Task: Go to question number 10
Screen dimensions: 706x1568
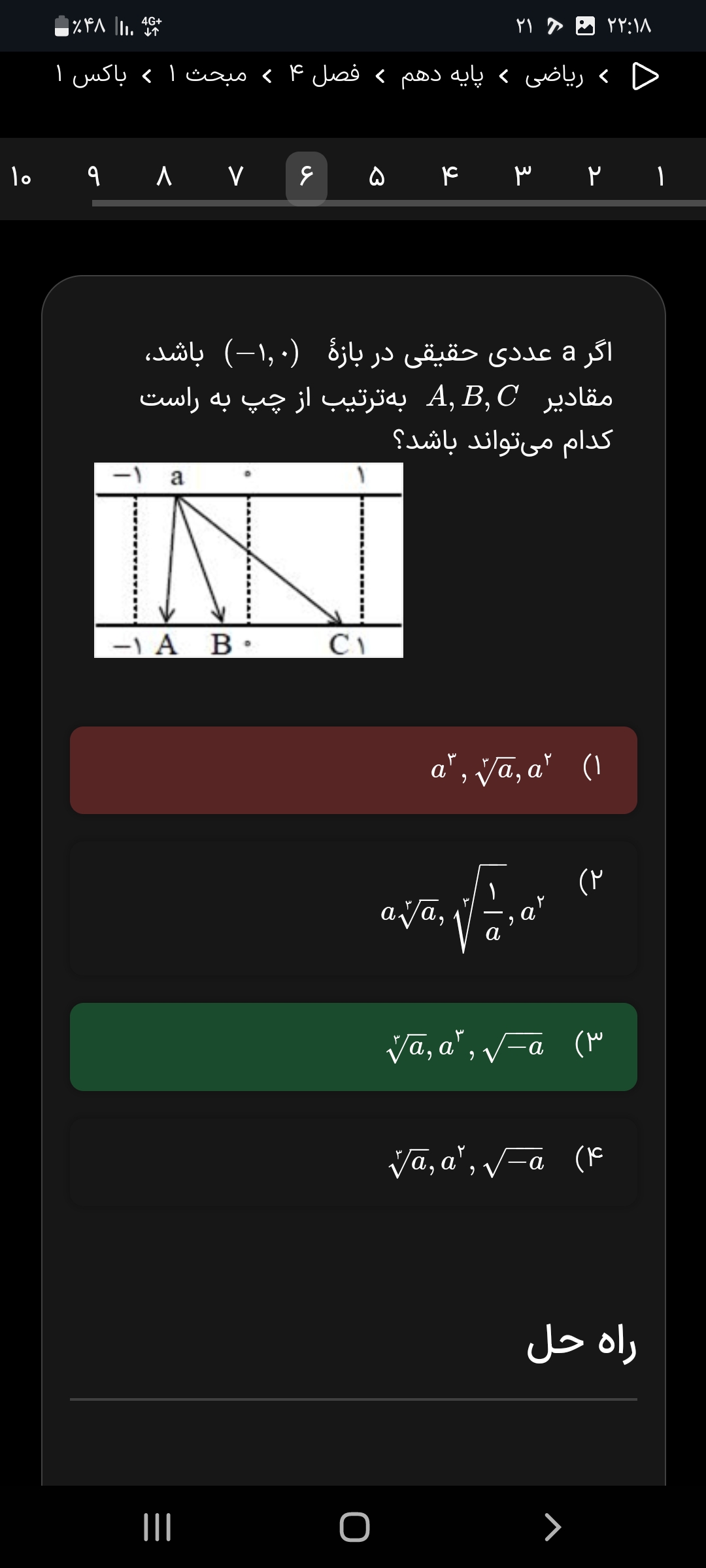Action: point(21,176)
